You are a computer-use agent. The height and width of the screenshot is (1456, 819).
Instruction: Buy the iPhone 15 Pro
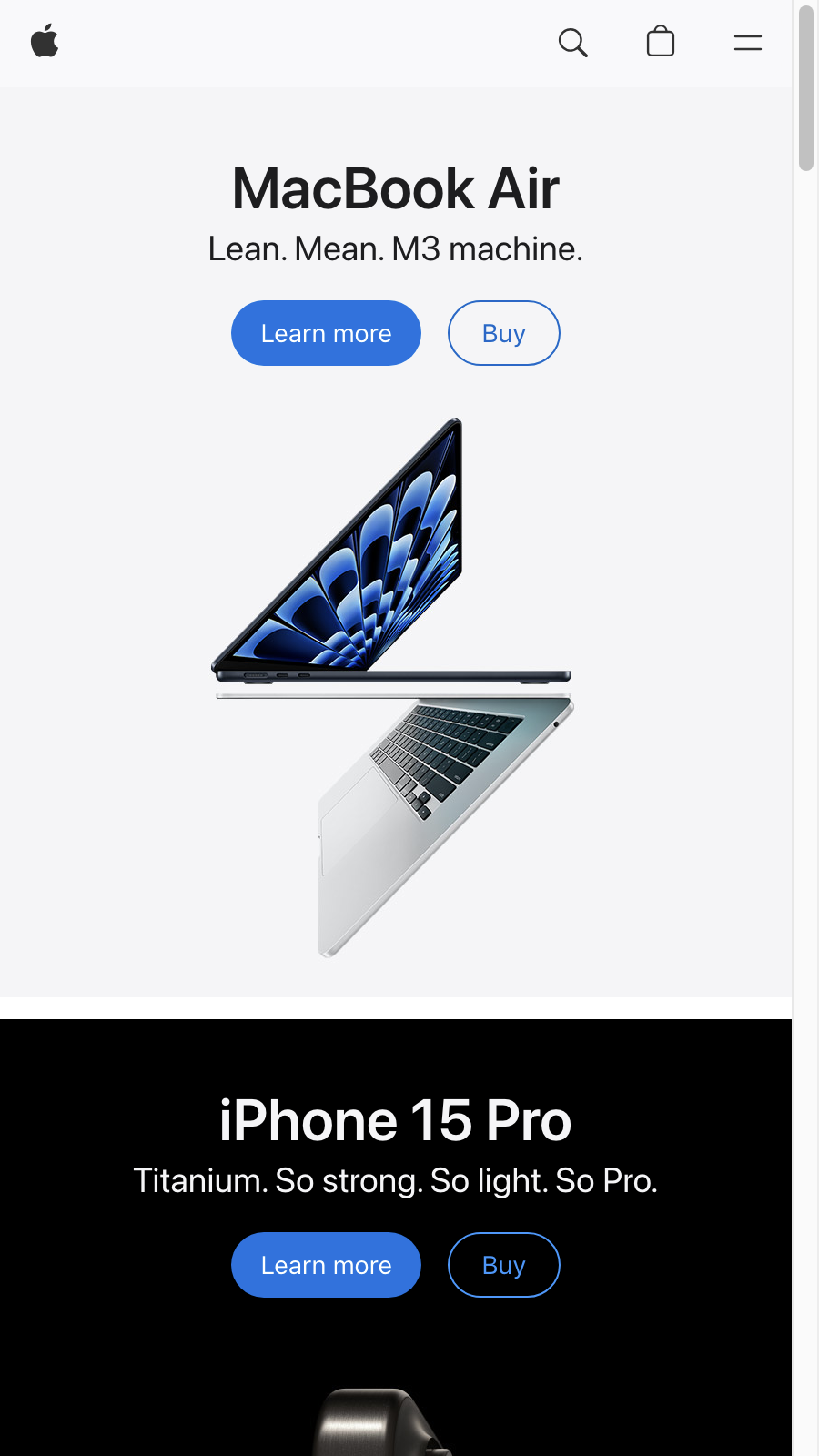point(504,1265)
